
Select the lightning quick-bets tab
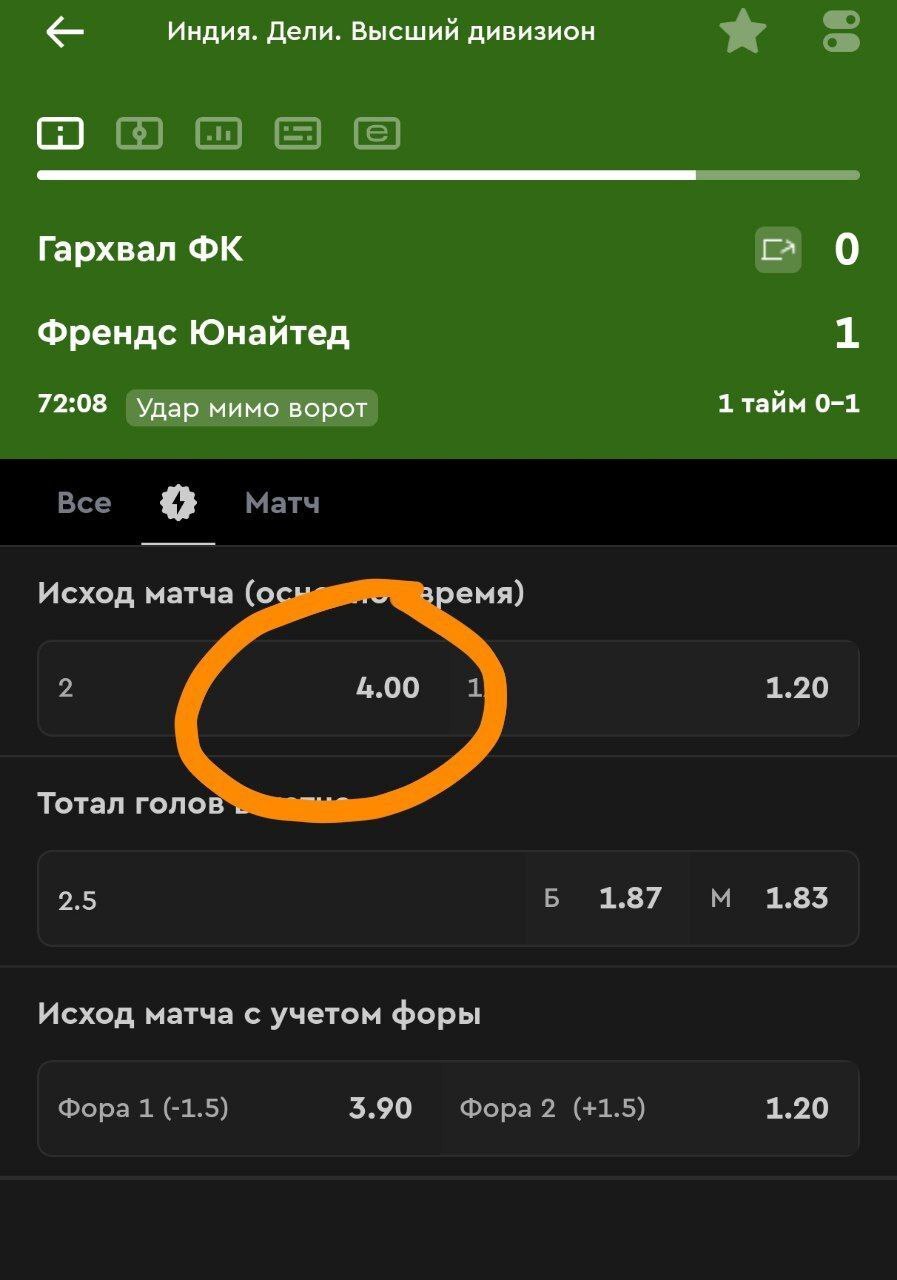click(178, 503)
